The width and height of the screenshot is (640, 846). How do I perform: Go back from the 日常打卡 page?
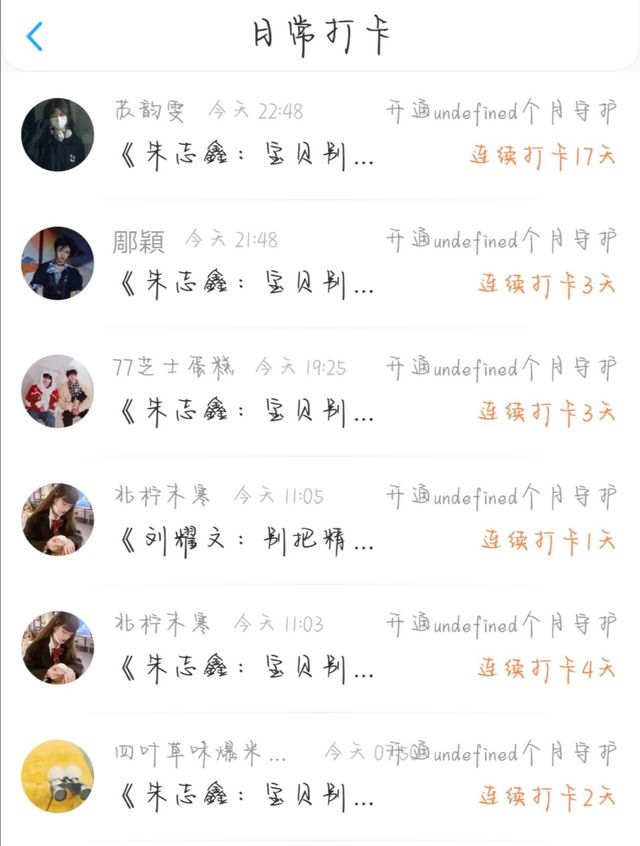pos(35,36)
